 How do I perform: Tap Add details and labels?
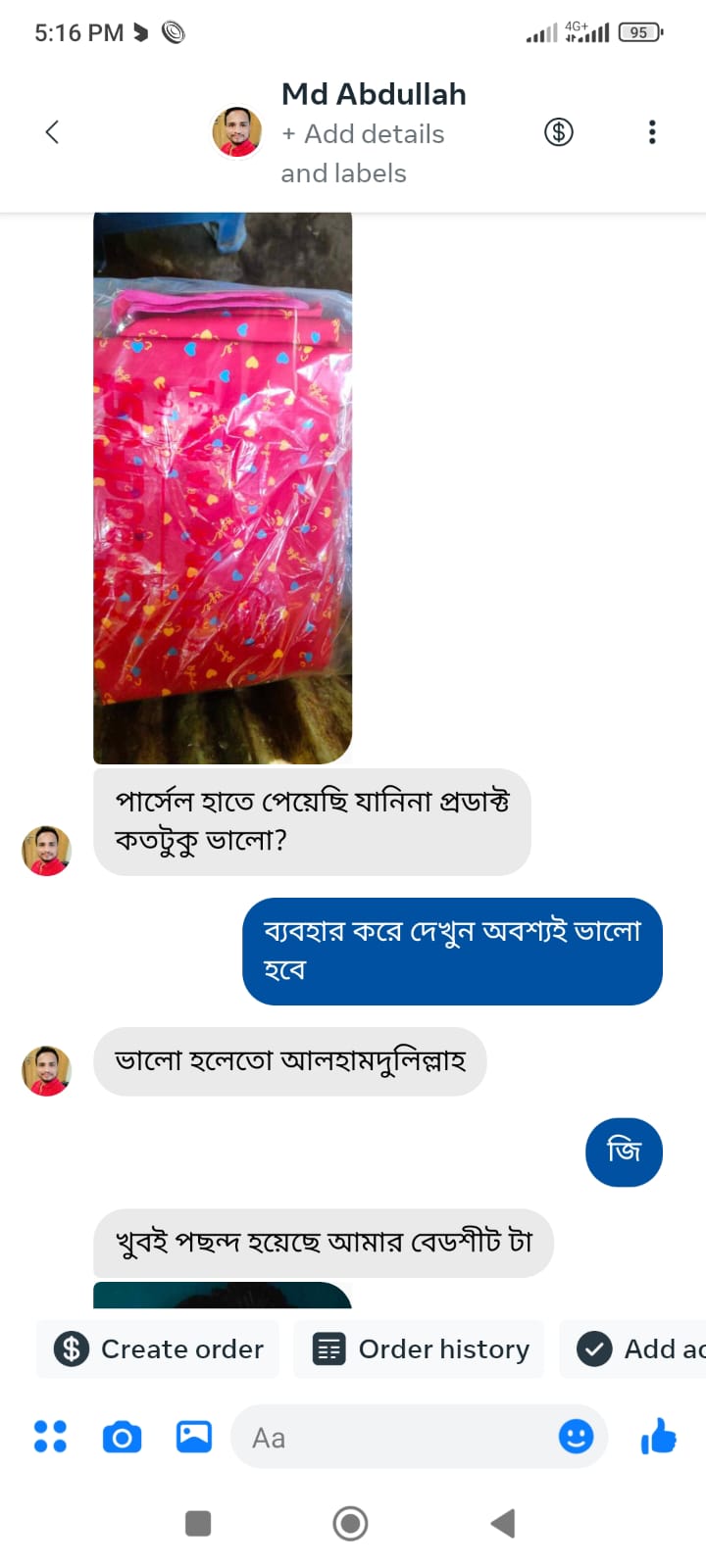coord(363,153)
